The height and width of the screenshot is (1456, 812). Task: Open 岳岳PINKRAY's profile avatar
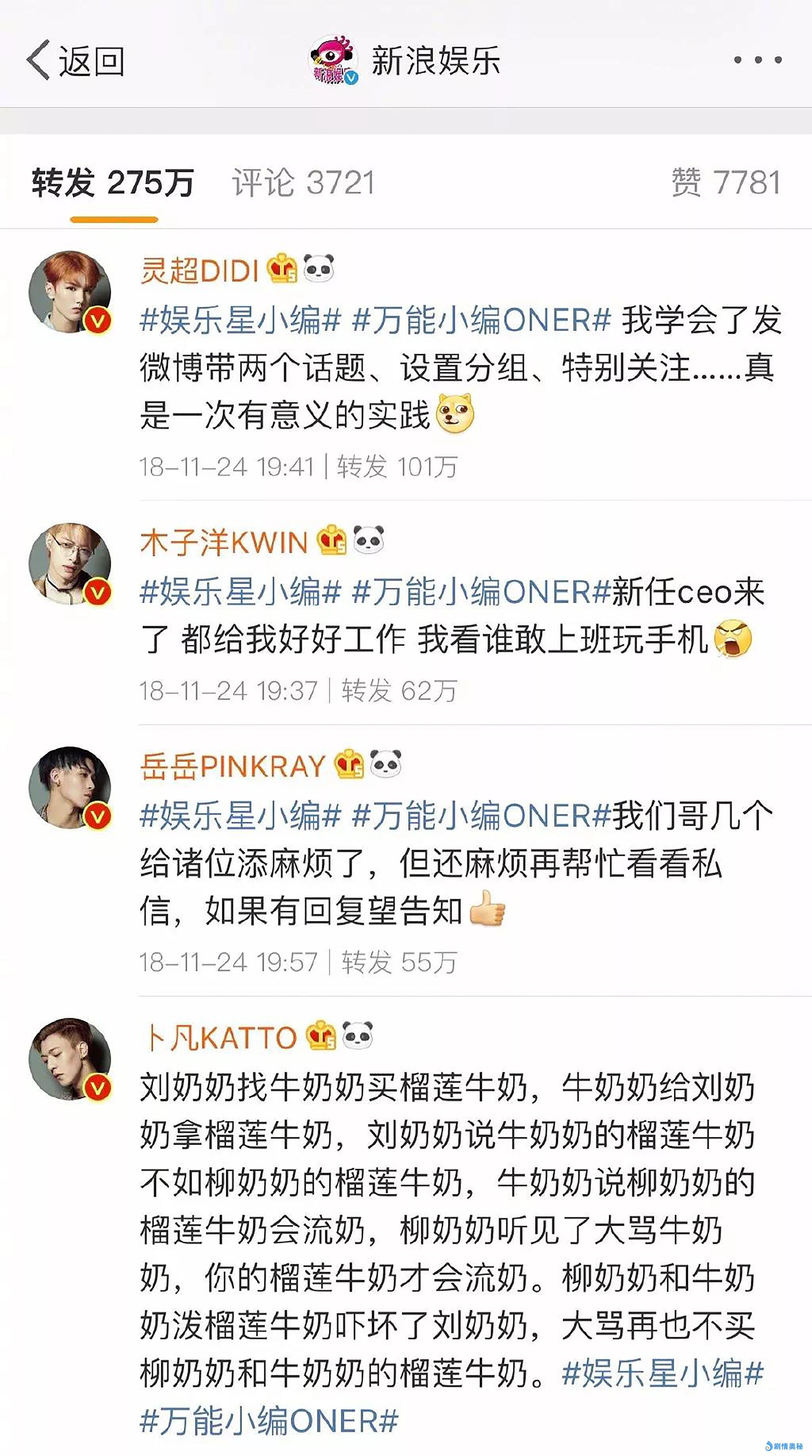point(70,787)
